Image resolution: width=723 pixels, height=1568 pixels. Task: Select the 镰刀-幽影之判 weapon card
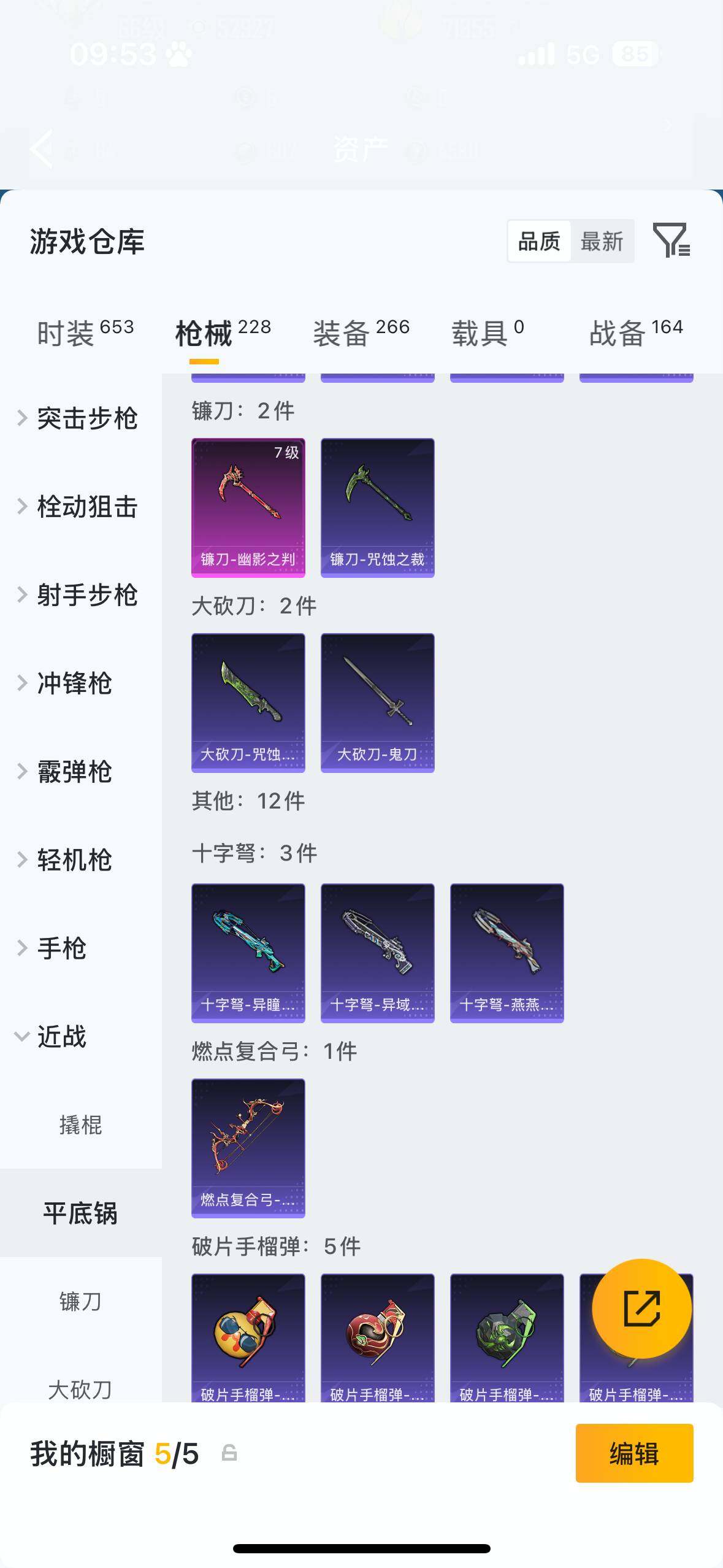click(x=248, y=506)
